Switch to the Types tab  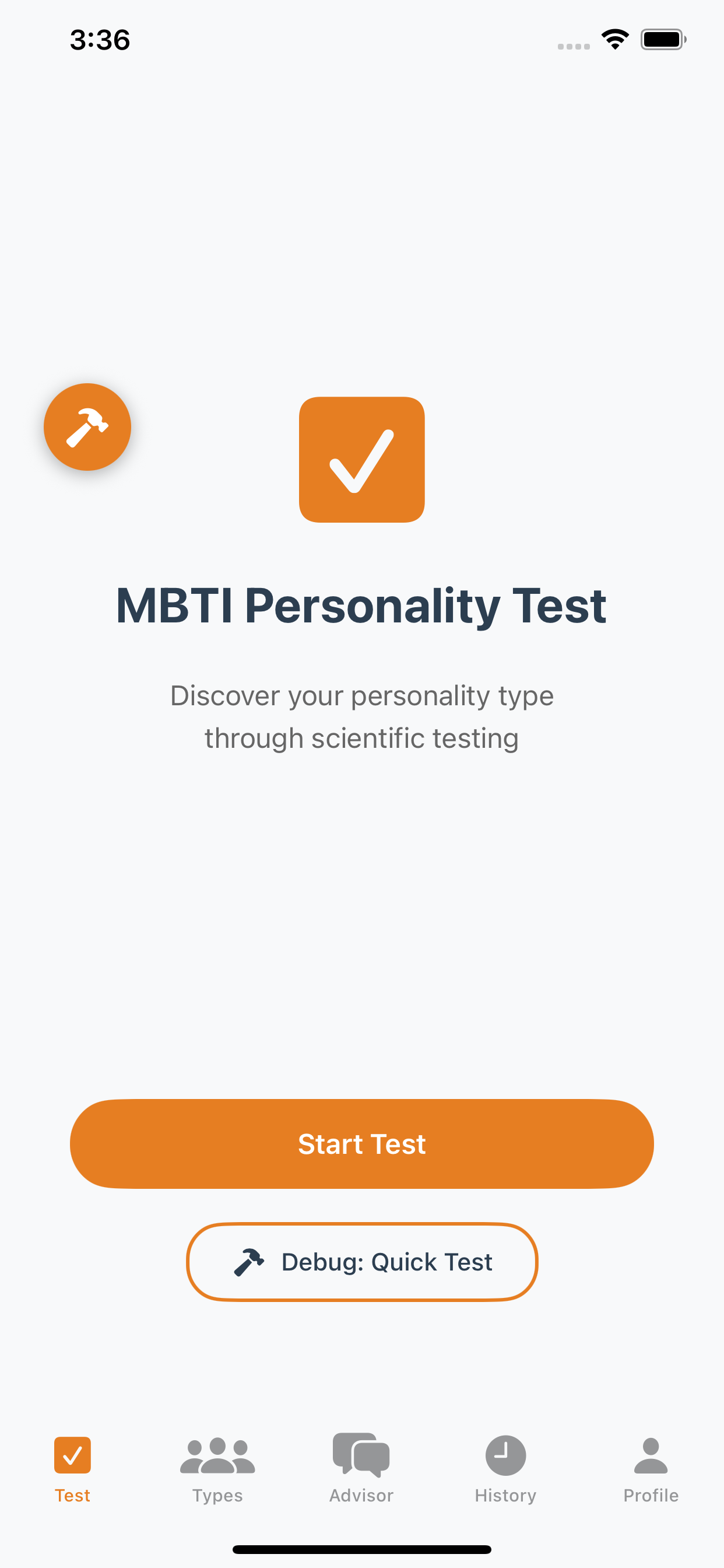[217, 1473]
